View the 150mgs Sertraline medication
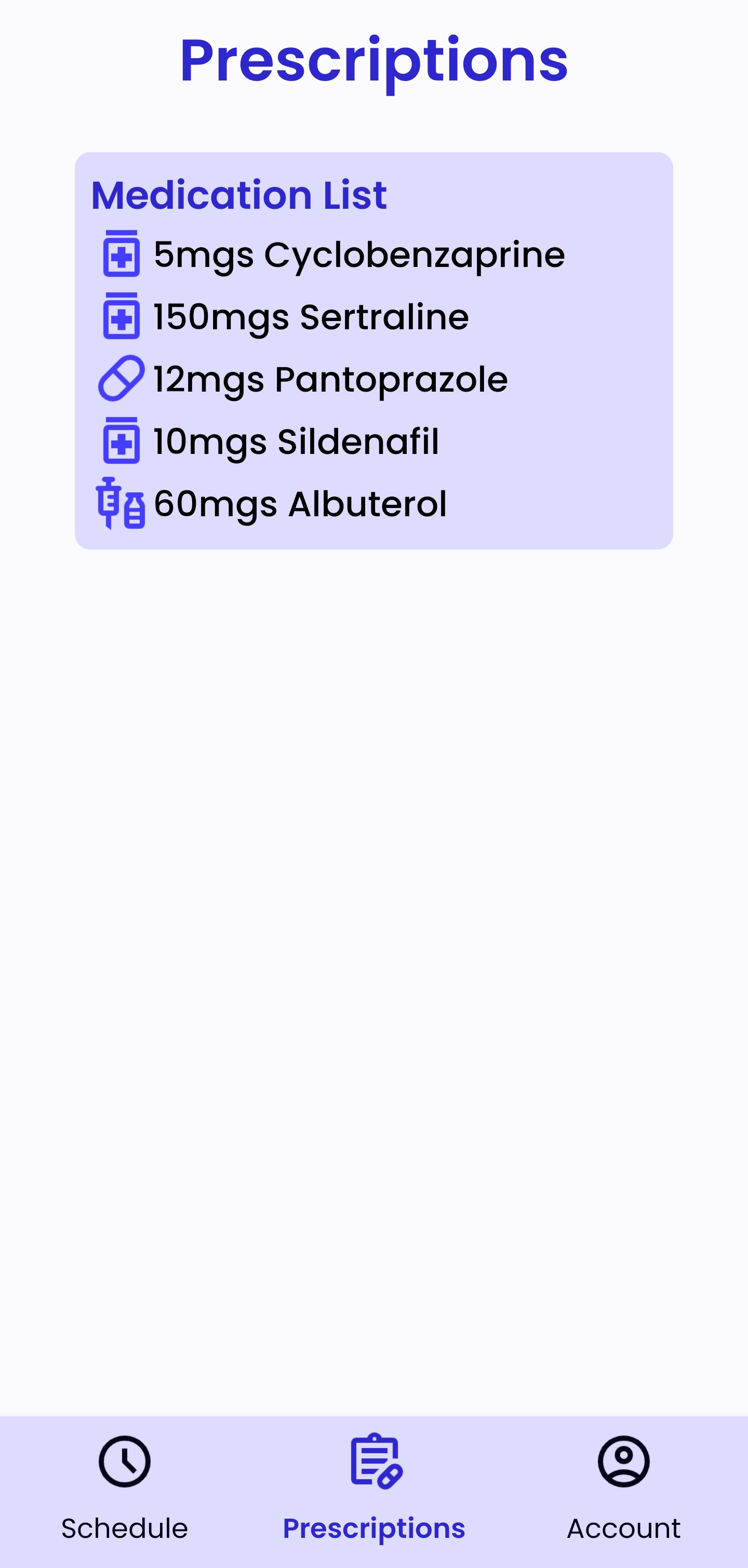The image size is (748, 1568). [x=311, y=317]
